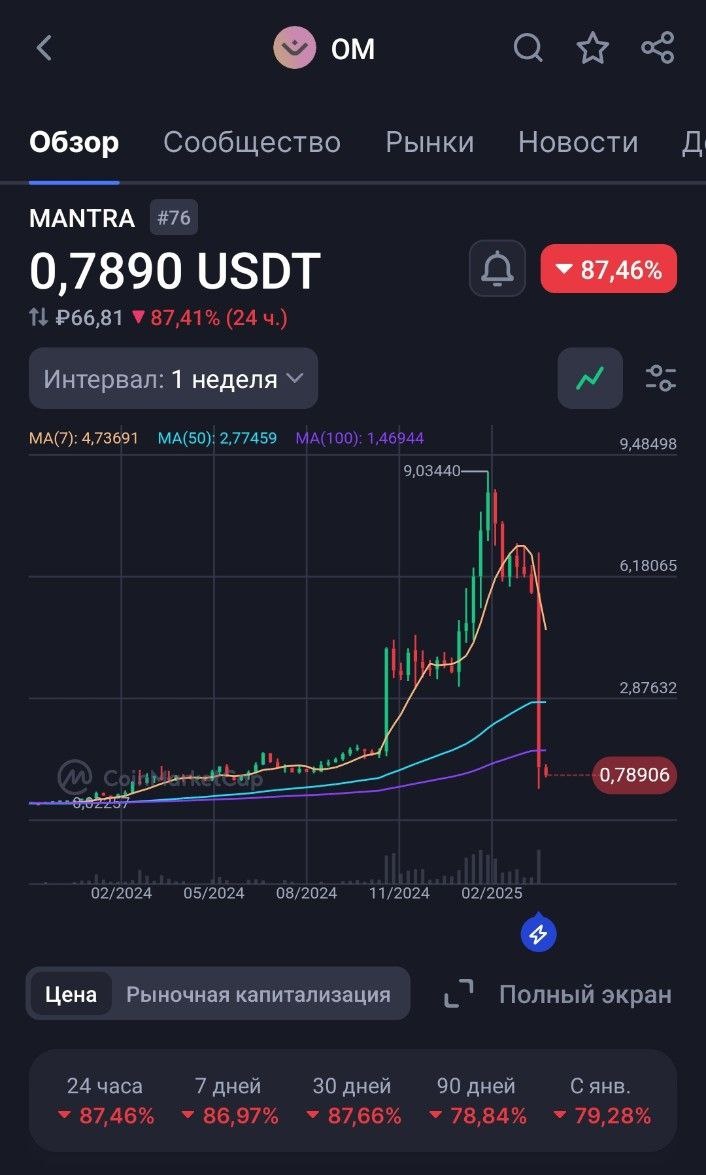
Task: Tap the blue lightning event marker
Action: coord(539,934)
